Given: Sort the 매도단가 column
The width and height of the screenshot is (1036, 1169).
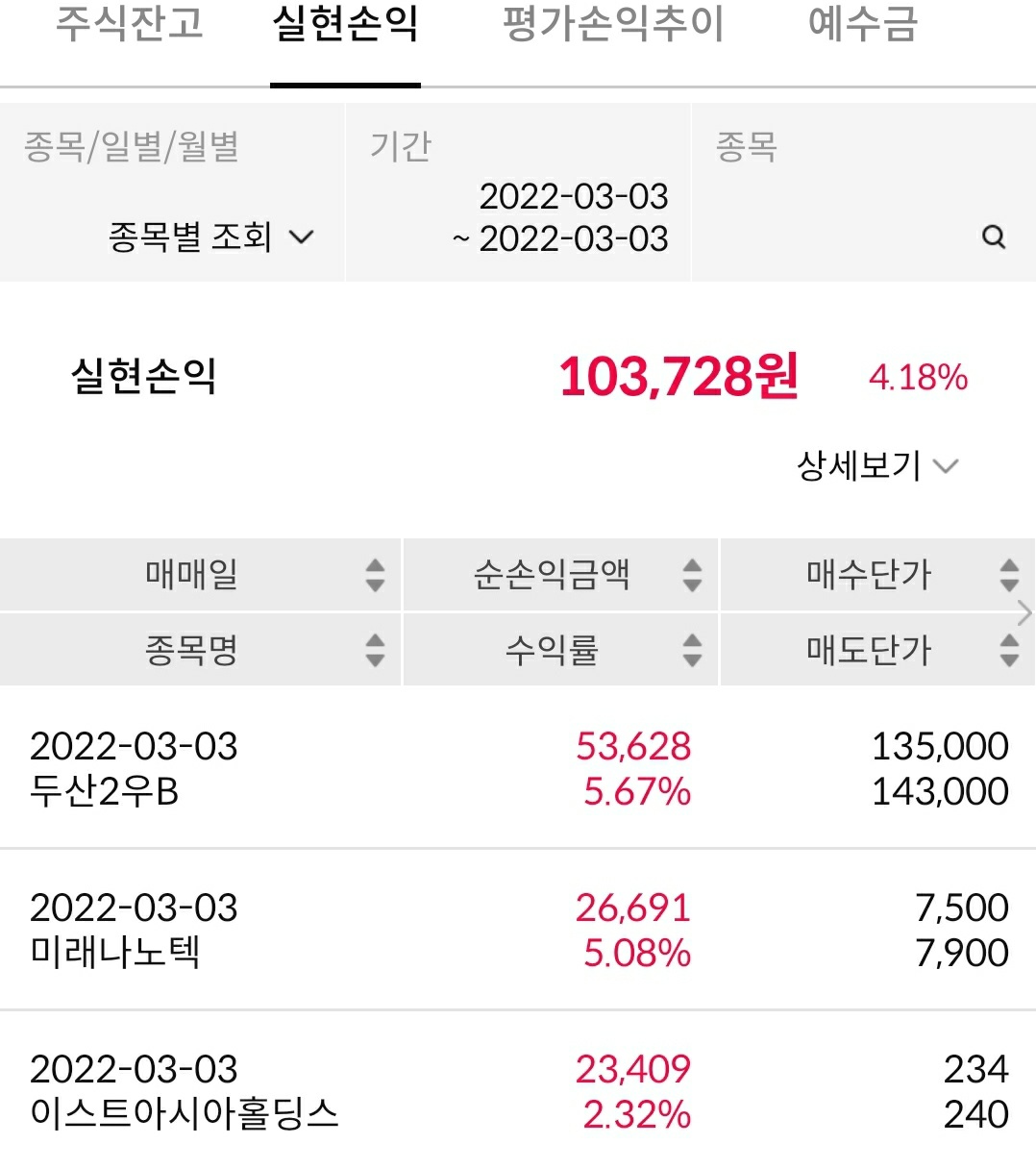Looking at the screenshot, I should (x=1008, y=650).
